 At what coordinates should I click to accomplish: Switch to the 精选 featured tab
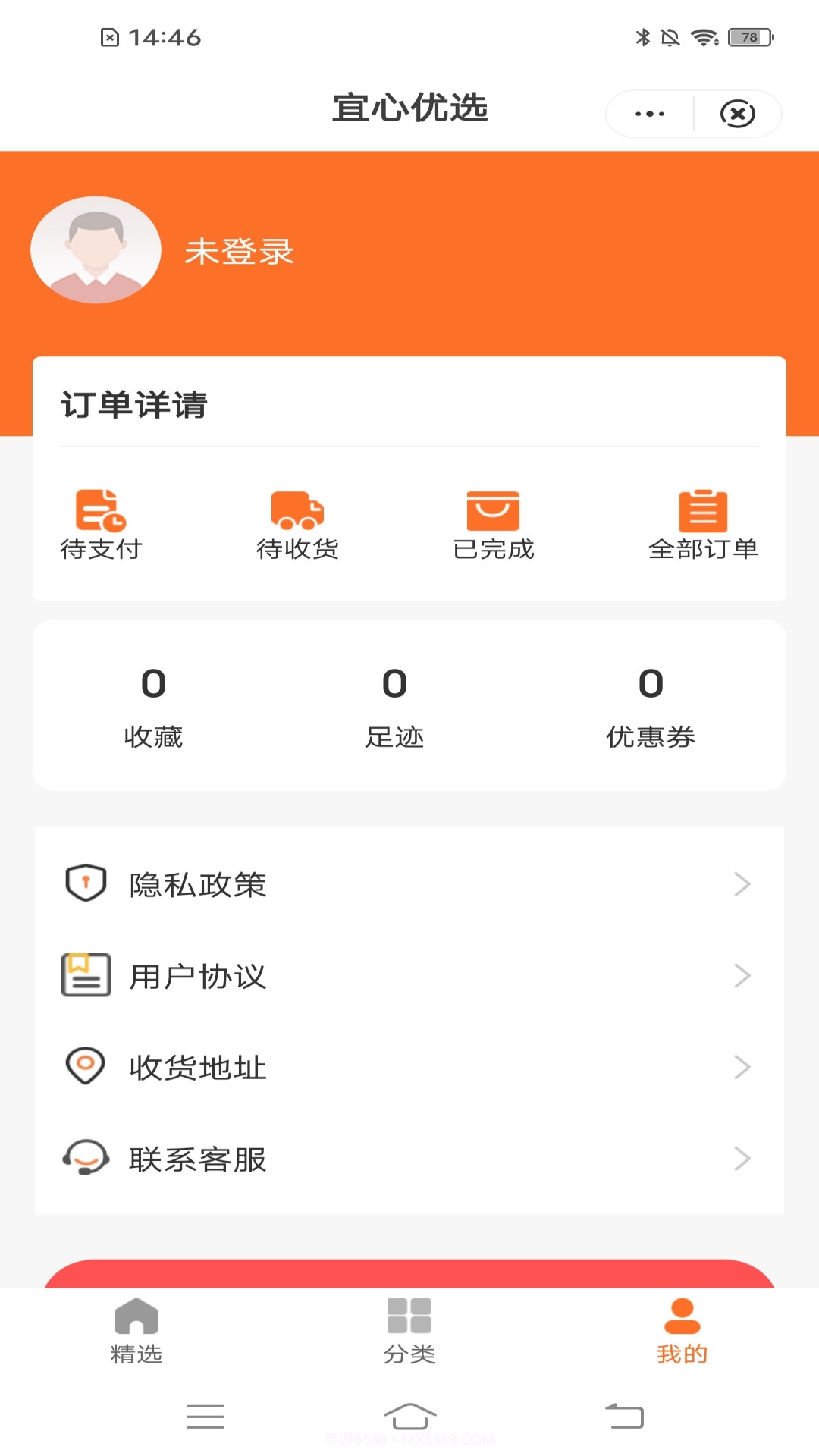[136, 1335]
